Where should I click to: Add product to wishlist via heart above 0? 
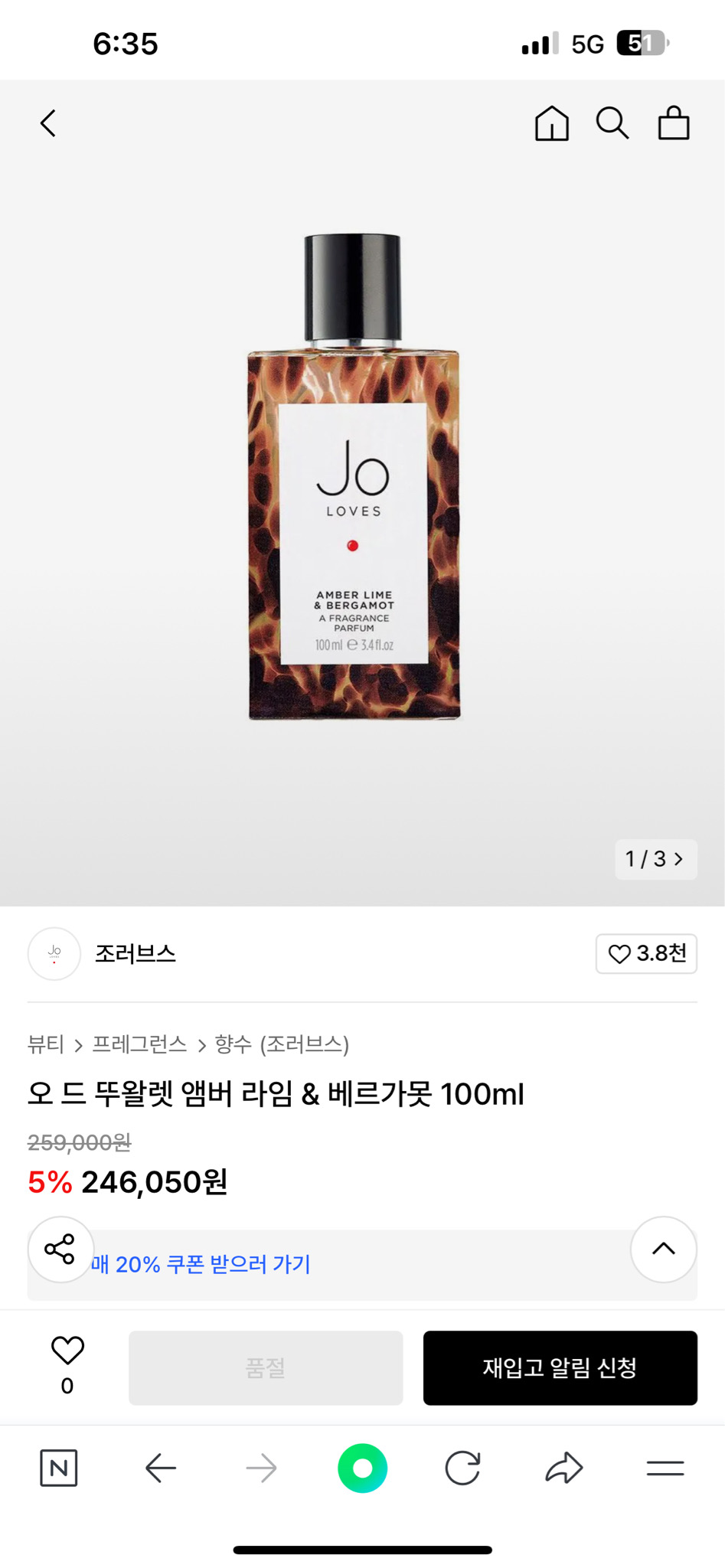click(x=67, y=1354)
